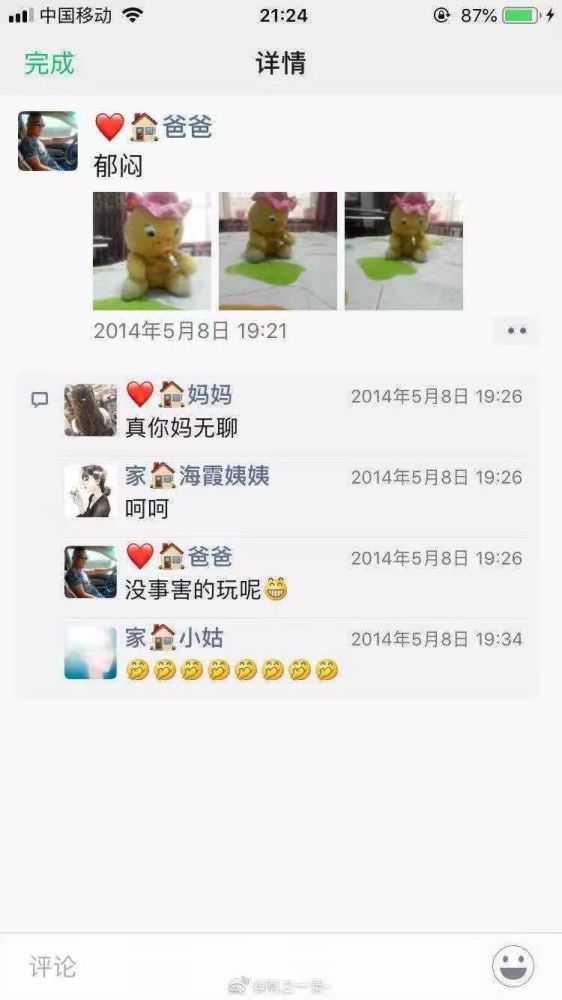View the first duck toy photo

tap(152, 251)
